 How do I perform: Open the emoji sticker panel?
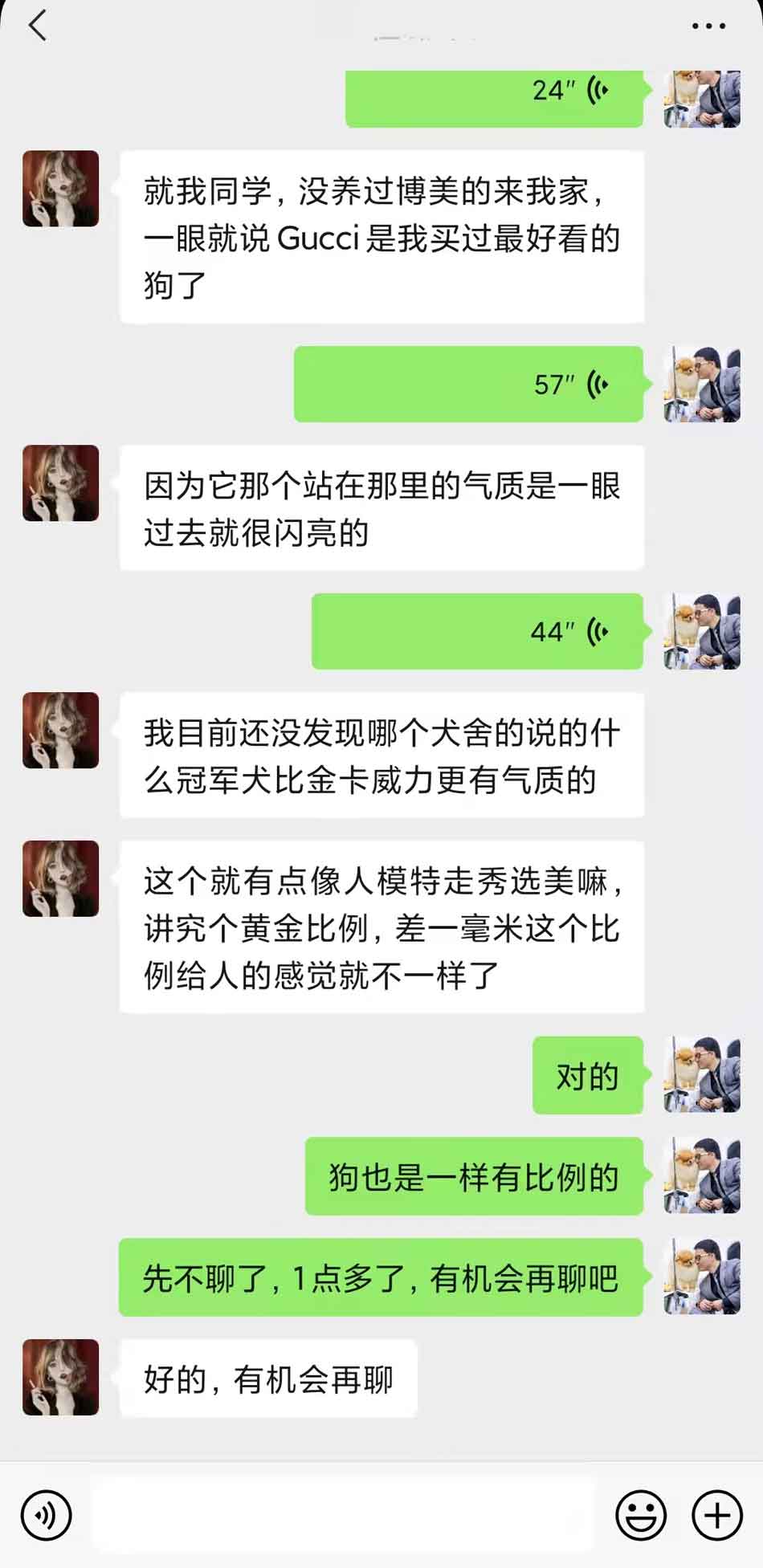point(640,1515)
